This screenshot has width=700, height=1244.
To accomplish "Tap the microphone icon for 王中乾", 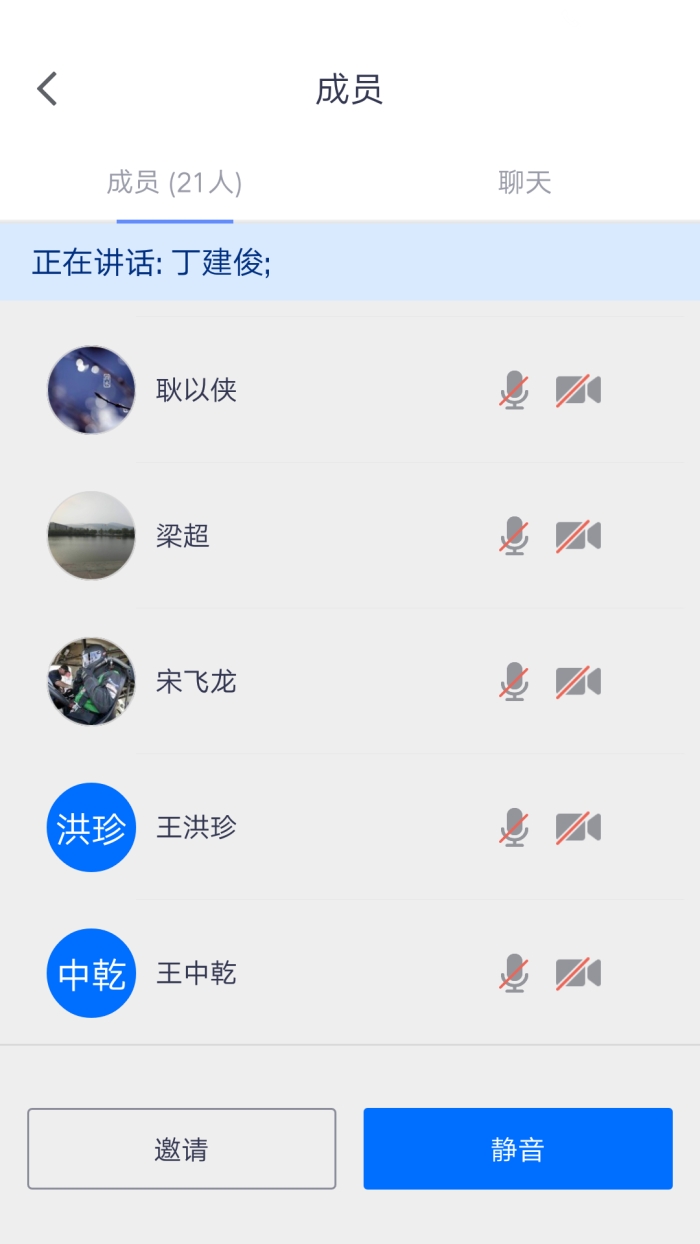I will pyautogui.click(x=514, y=973).
